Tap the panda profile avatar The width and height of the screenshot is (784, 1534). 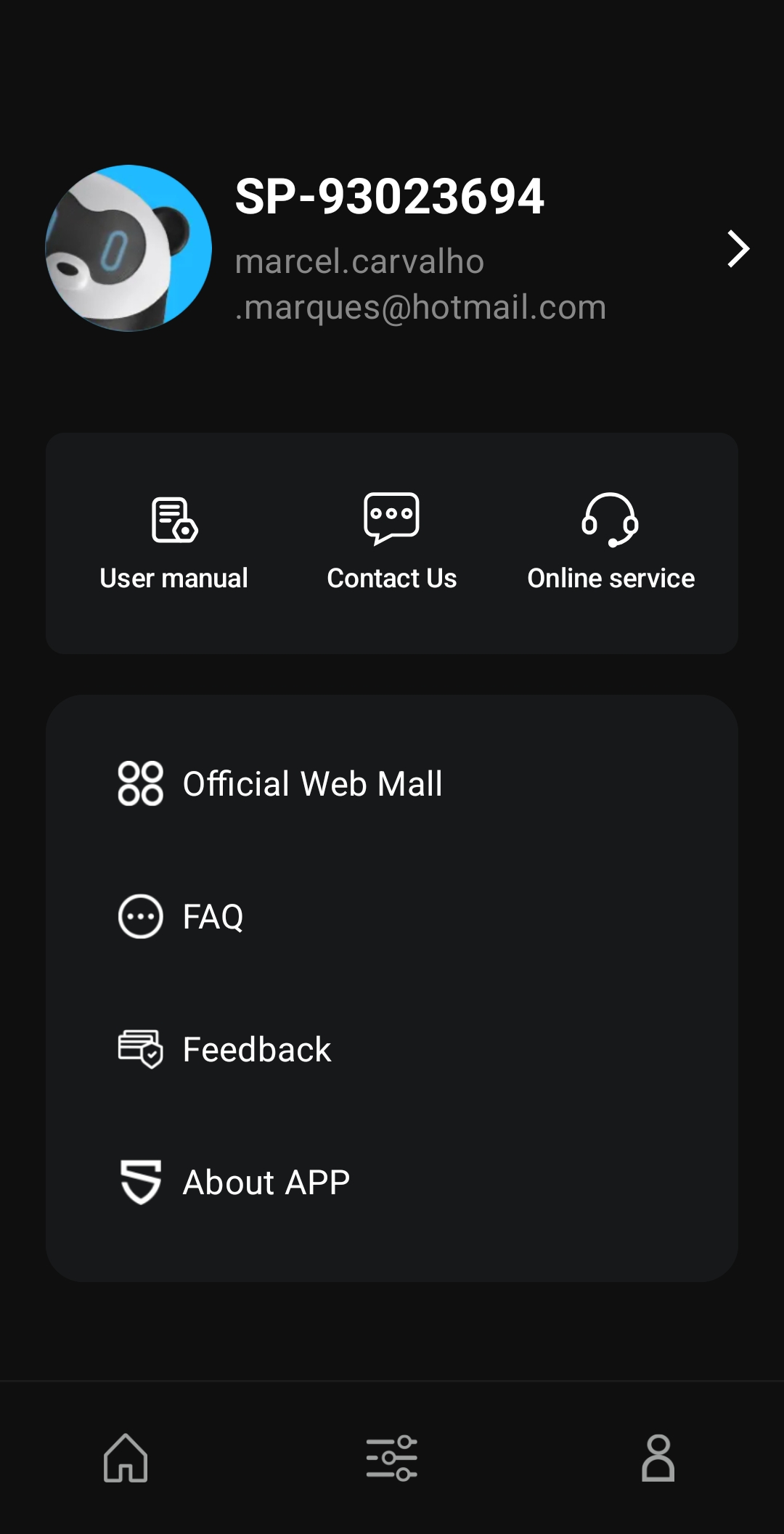128,248
